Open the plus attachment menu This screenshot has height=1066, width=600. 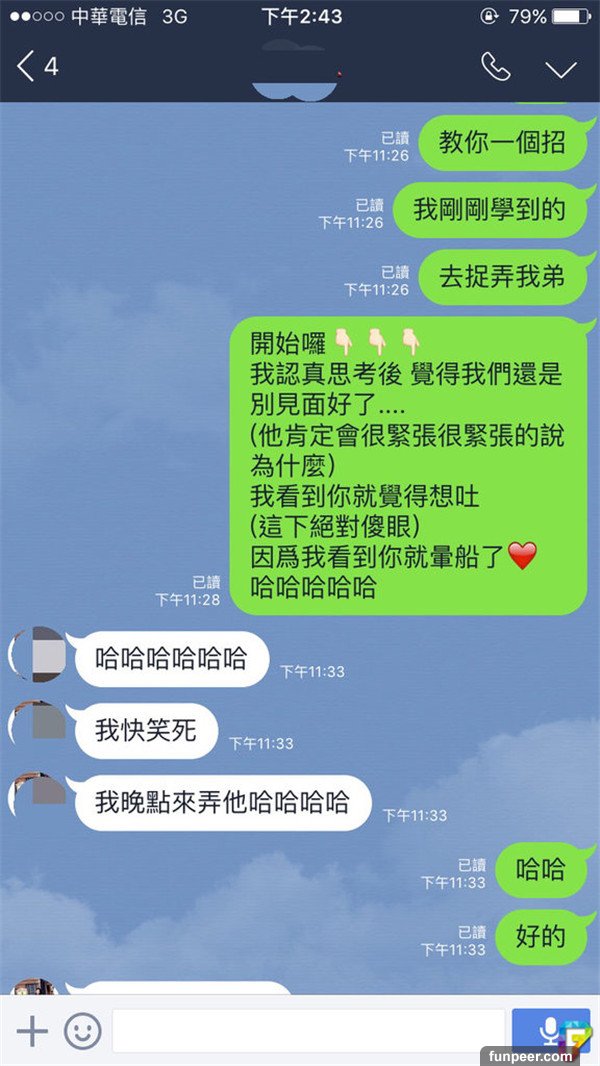(x=32, y=1031)
